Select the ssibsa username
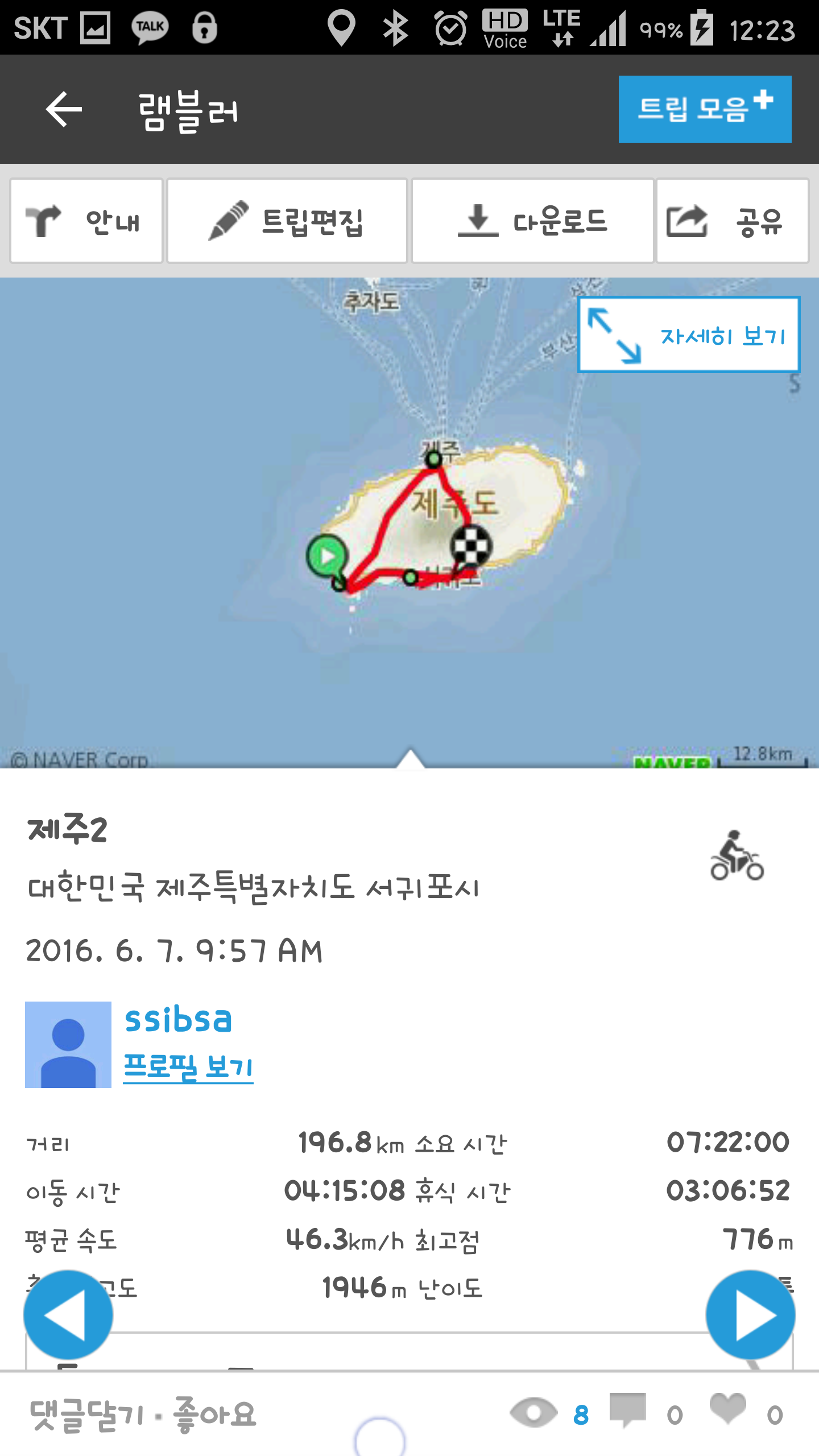Viewport: 819px width, 1456px height. (178, 1019)
